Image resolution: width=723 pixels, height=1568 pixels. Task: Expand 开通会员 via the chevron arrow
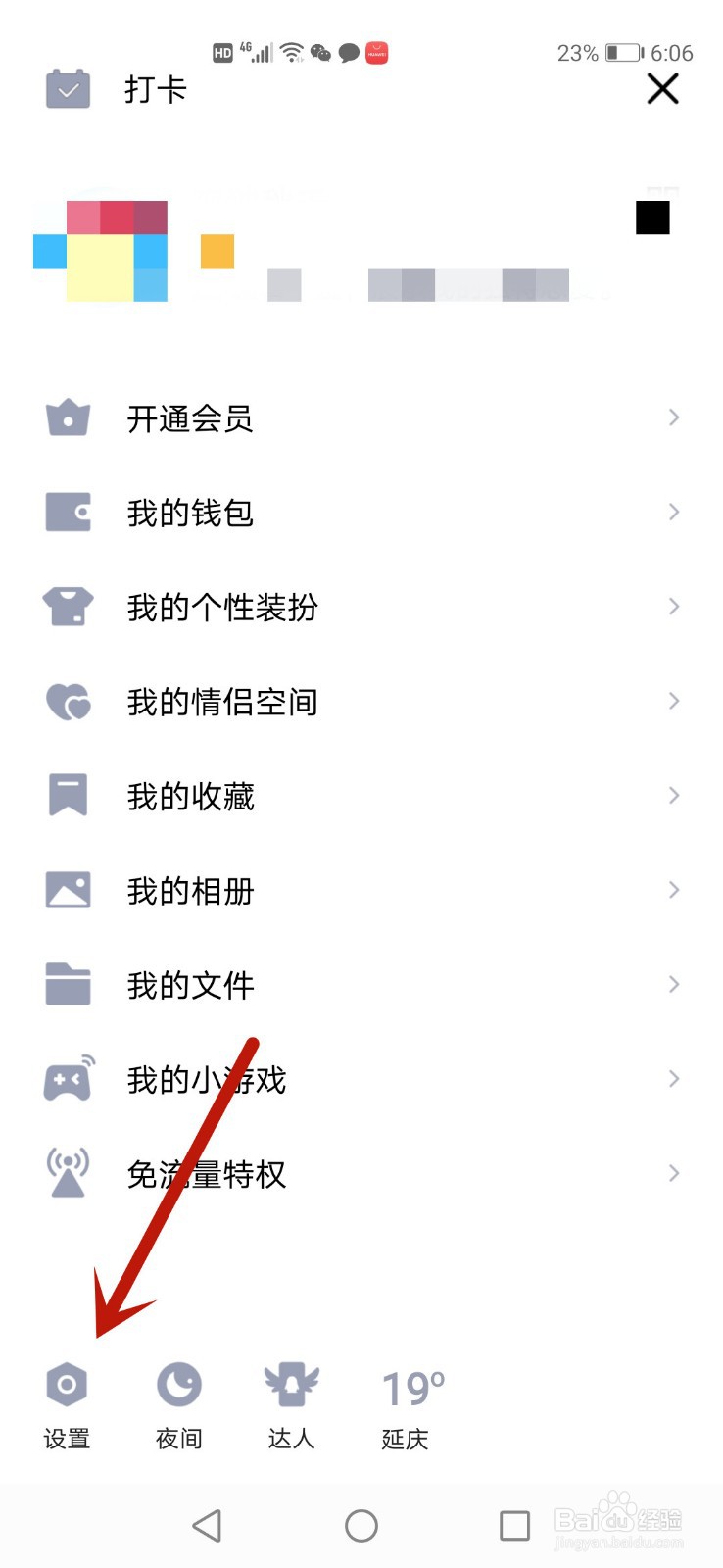coord(673,417)
